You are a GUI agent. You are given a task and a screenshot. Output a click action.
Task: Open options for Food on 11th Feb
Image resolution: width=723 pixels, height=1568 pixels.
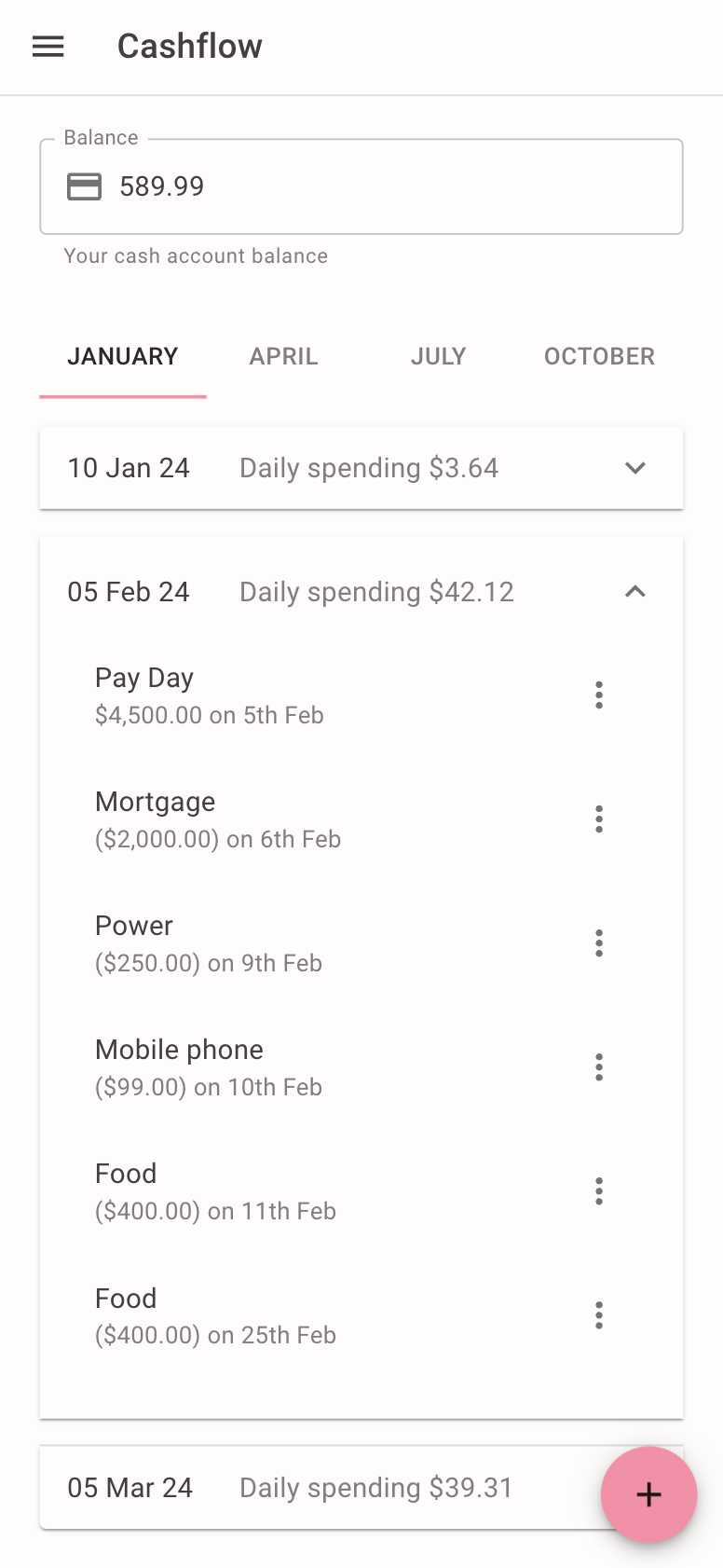click(599, 1190)
